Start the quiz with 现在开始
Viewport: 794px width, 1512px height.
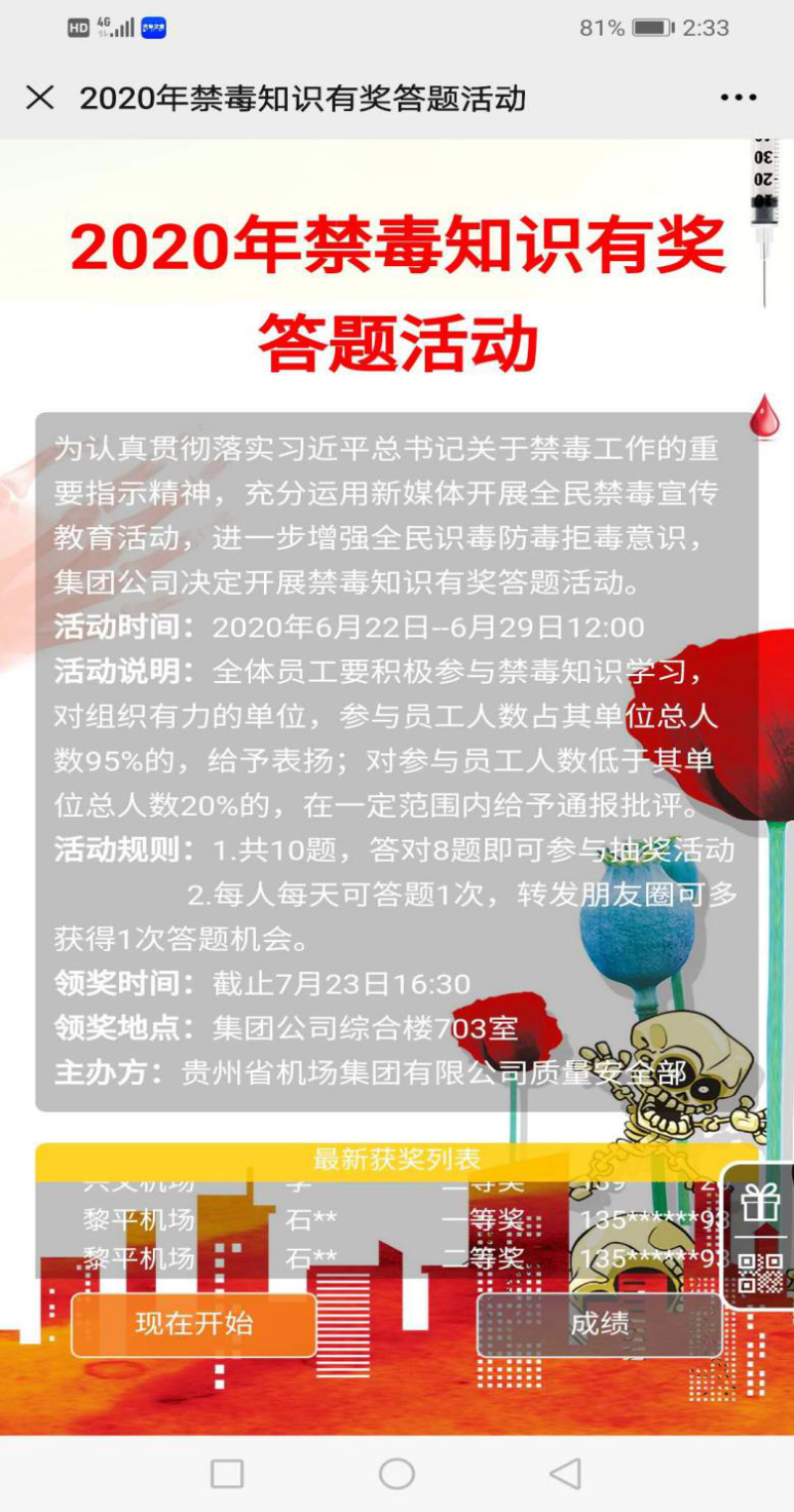(x=194, y=1323)
